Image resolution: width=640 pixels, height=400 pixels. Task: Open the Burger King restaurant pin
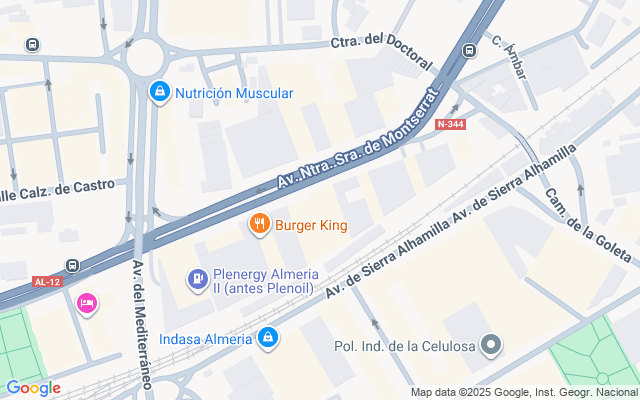259,224
